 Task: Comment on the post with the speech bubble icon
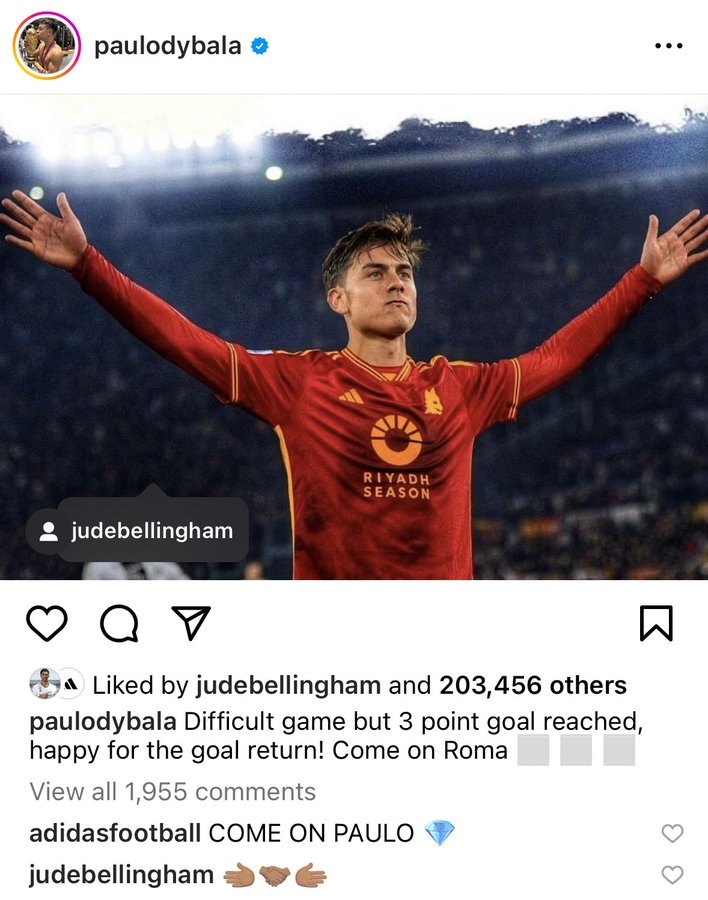pos(119,624)
